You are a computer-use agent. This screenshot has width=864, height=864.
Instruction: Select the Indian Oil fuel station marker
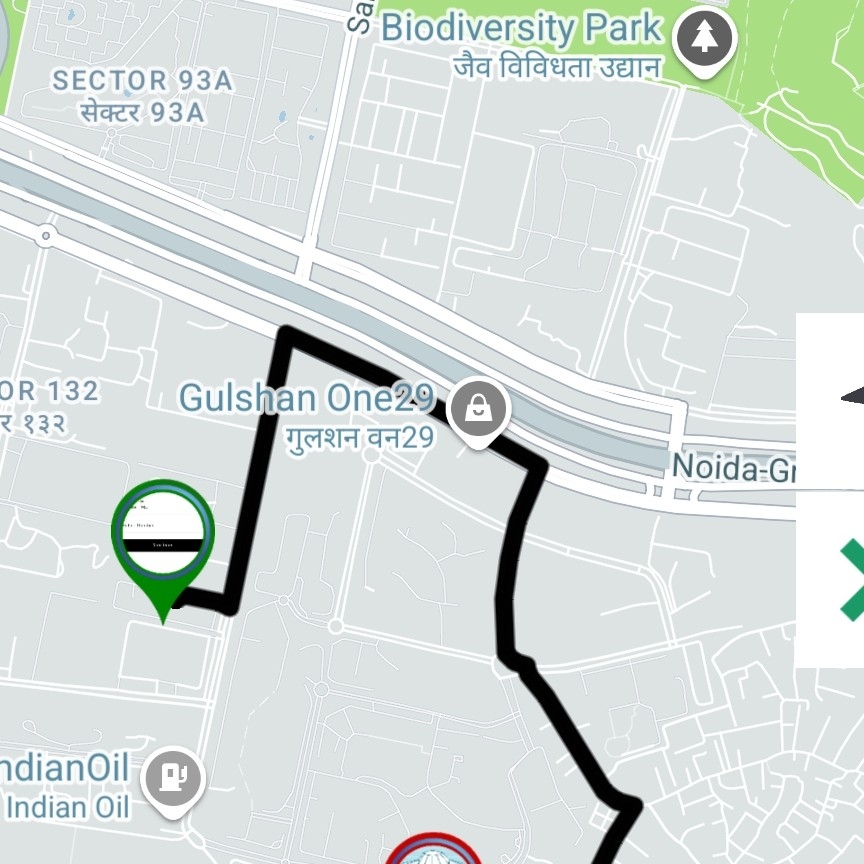coord(172,778)
